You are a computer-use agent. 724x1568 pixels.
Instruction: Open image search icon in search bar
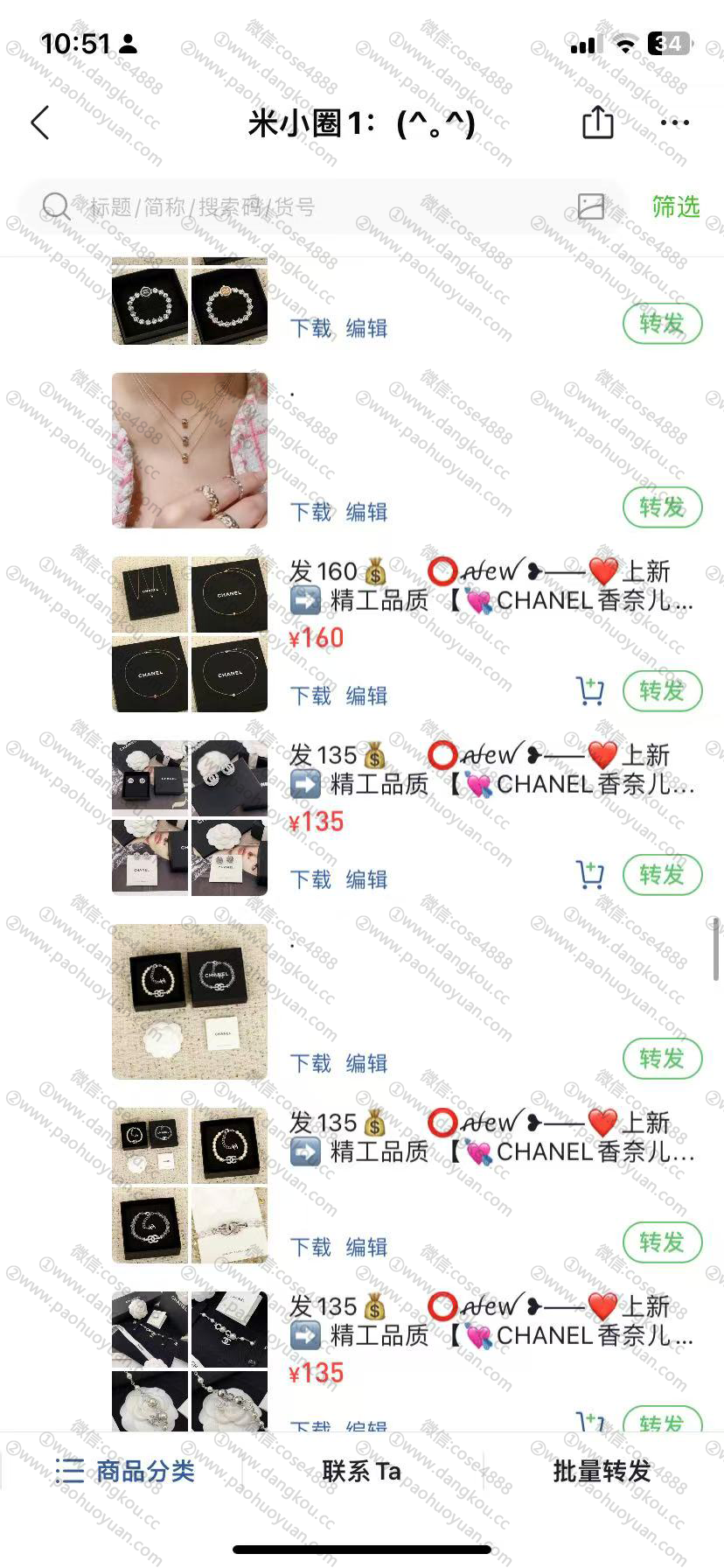[591, 206]
